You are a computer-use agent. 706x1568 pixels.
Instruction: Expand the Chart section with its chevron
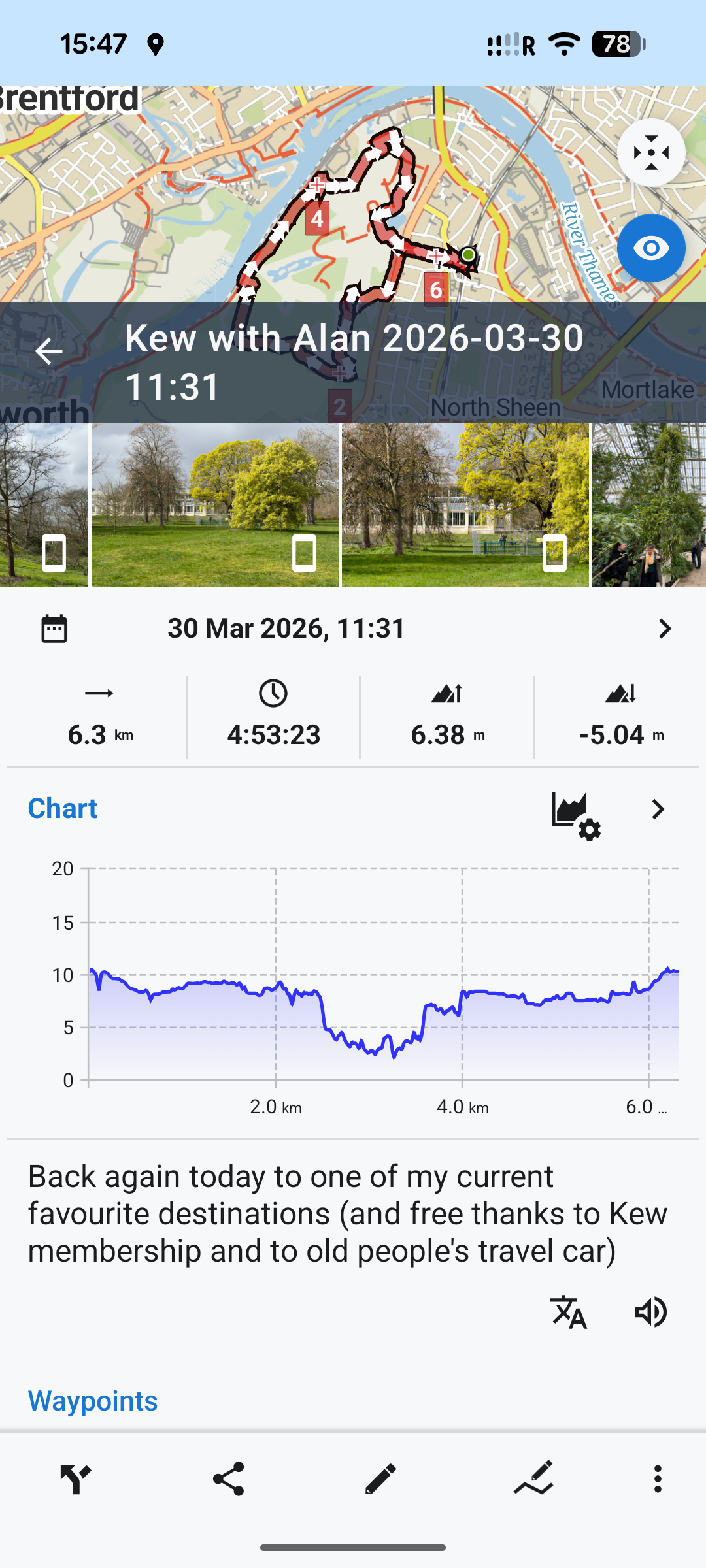coord(658,809)
